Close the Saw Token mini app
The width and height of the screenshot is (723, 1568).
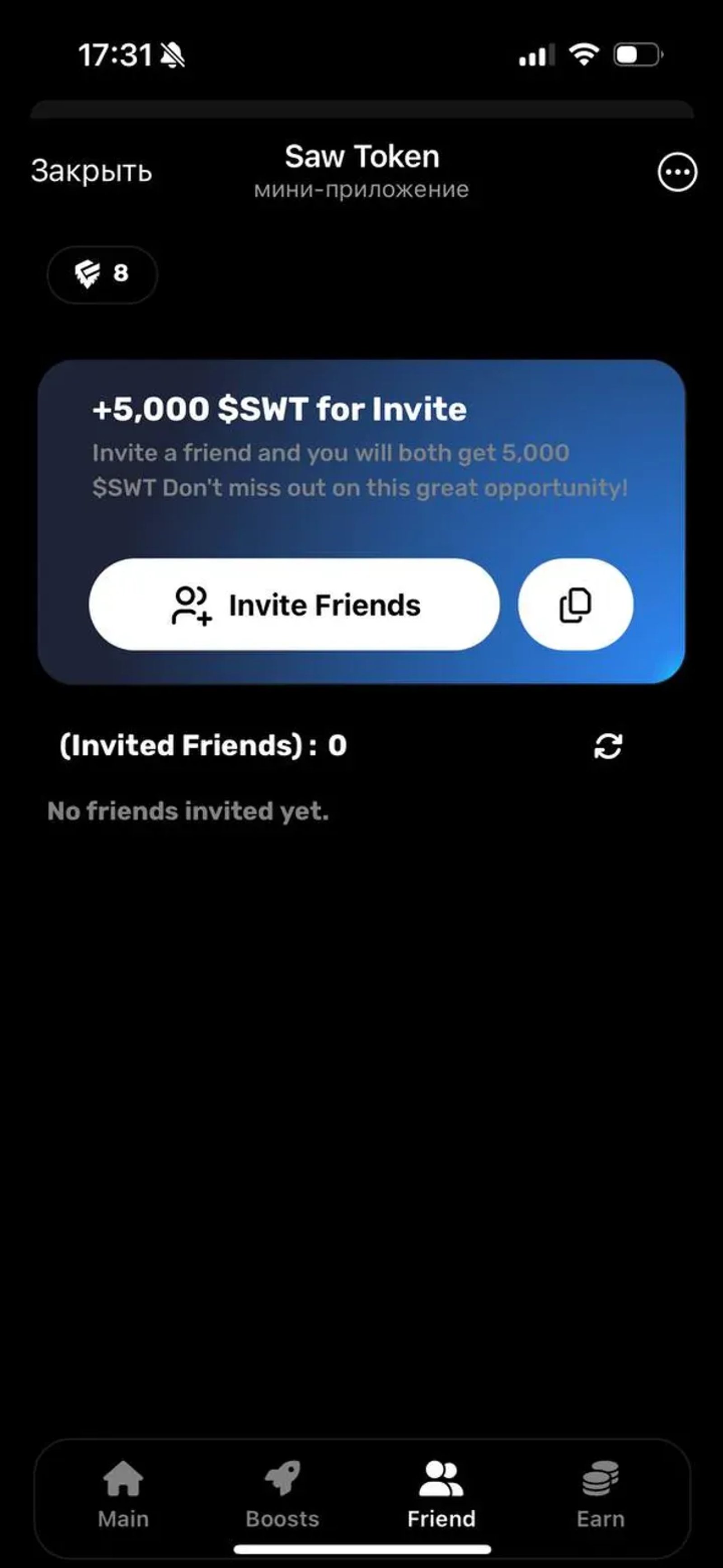pyautogui.click(x=91, y=172)
